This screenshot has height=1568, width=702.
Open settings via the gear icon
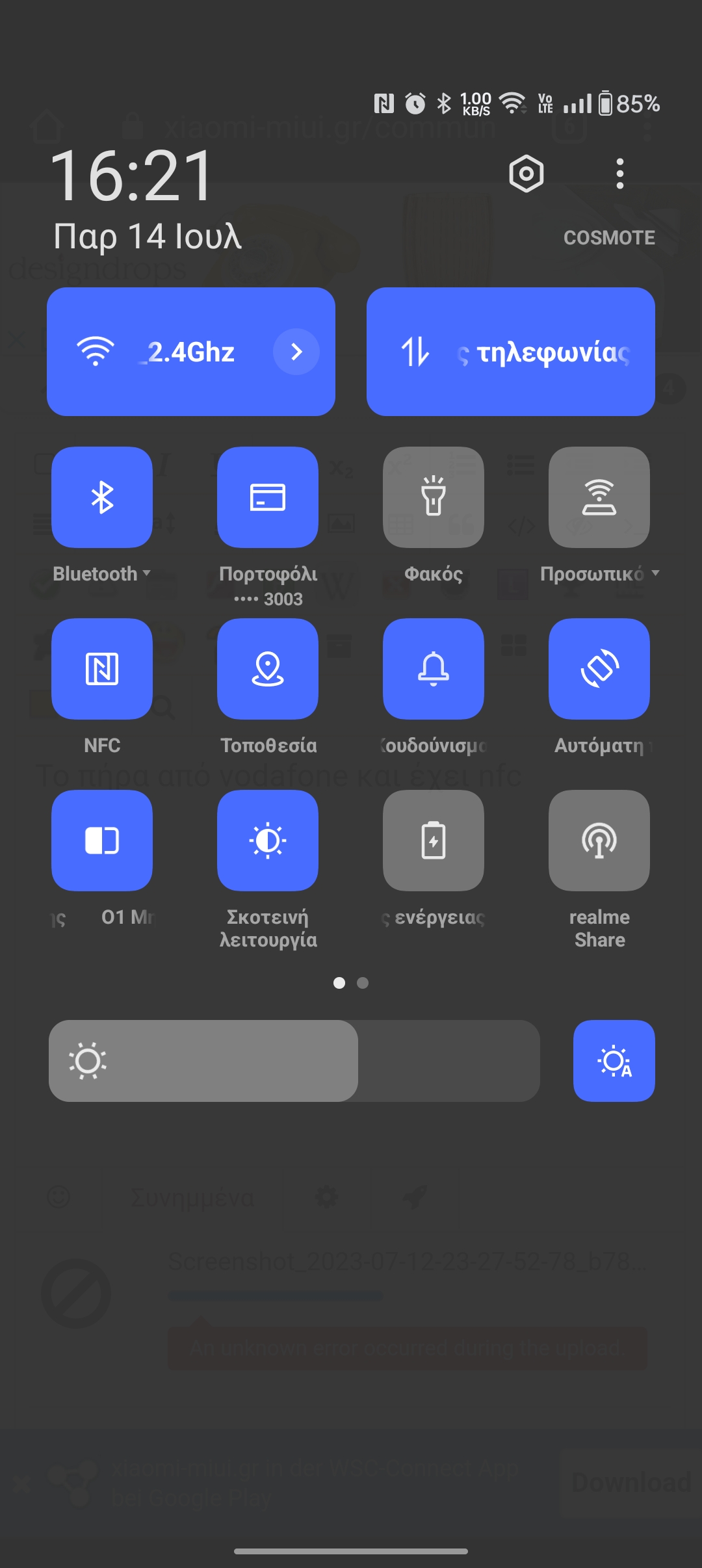coord(526,174)
